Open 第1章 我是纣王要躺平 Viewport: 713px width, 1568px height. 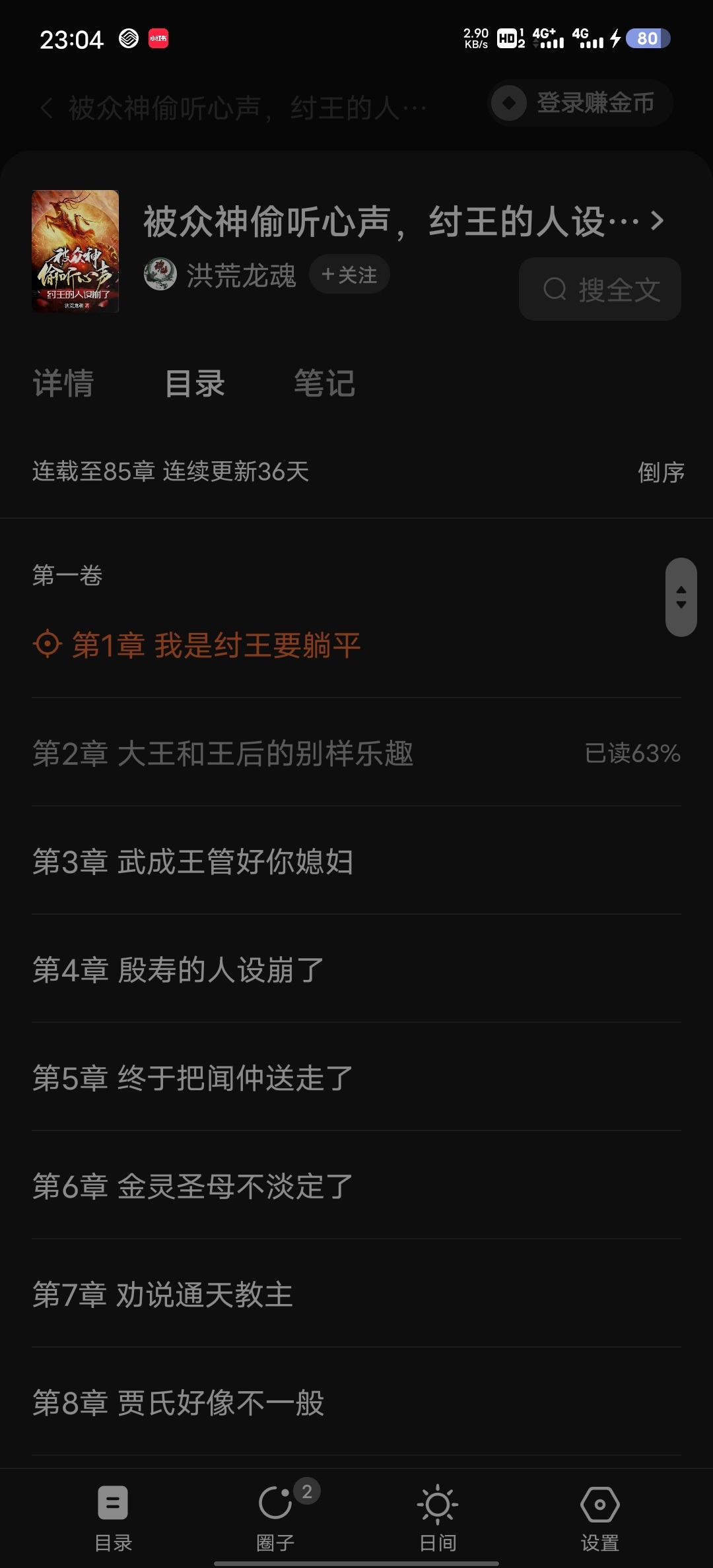215,645
